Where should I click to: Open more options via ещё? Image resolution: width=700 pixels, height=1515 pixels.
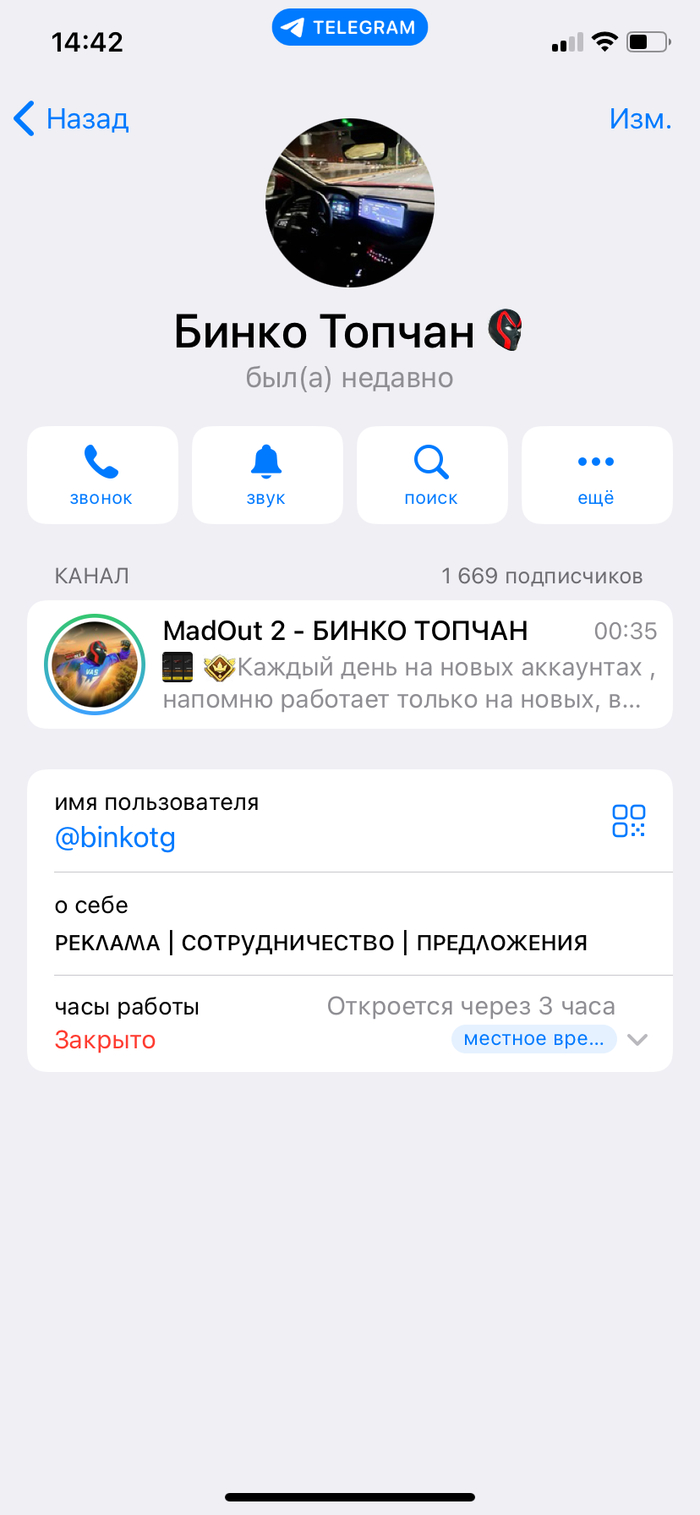tap(596, 475)
